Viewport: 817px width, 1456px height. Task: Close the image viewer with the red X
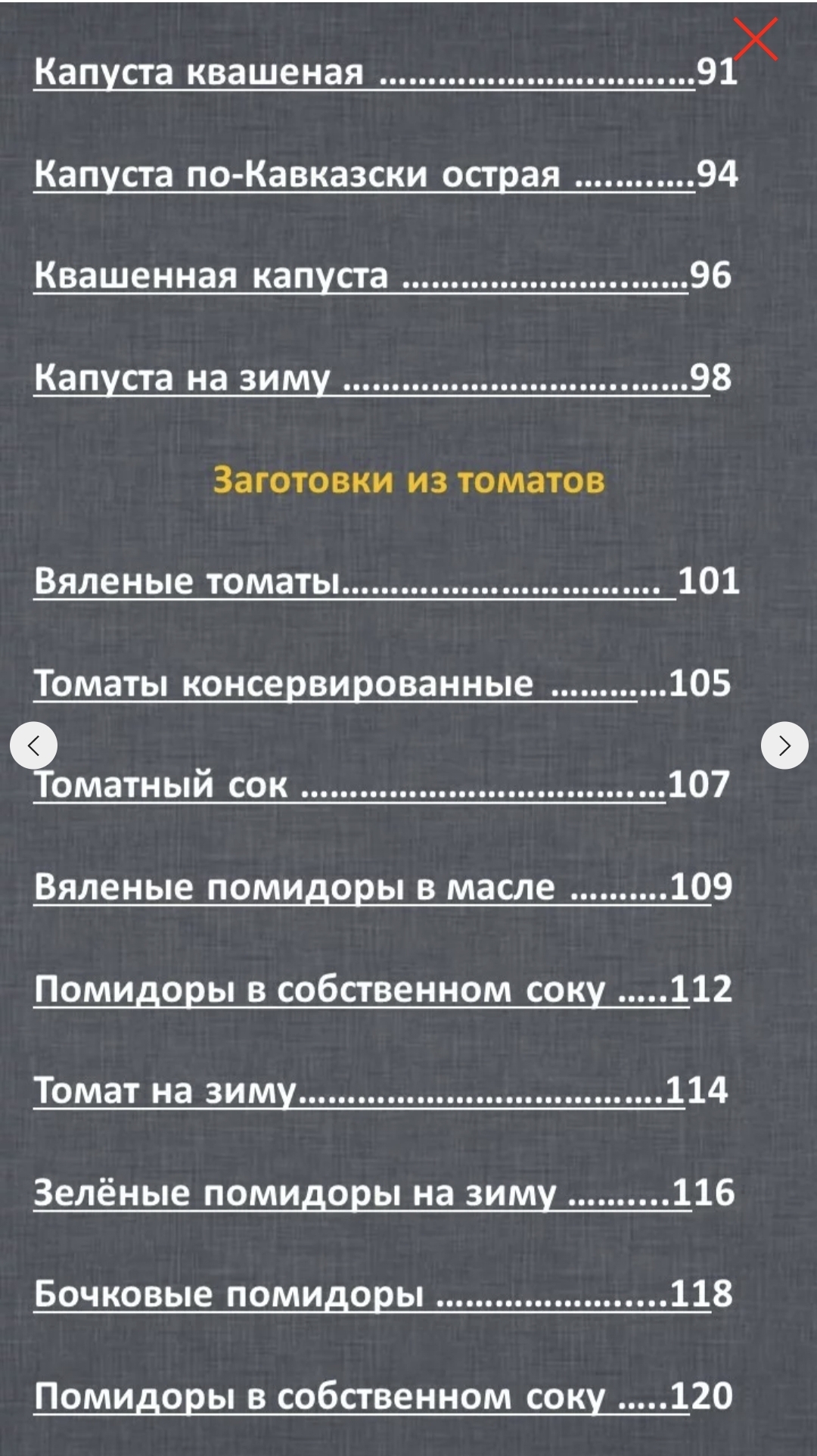tap(755, 39)
